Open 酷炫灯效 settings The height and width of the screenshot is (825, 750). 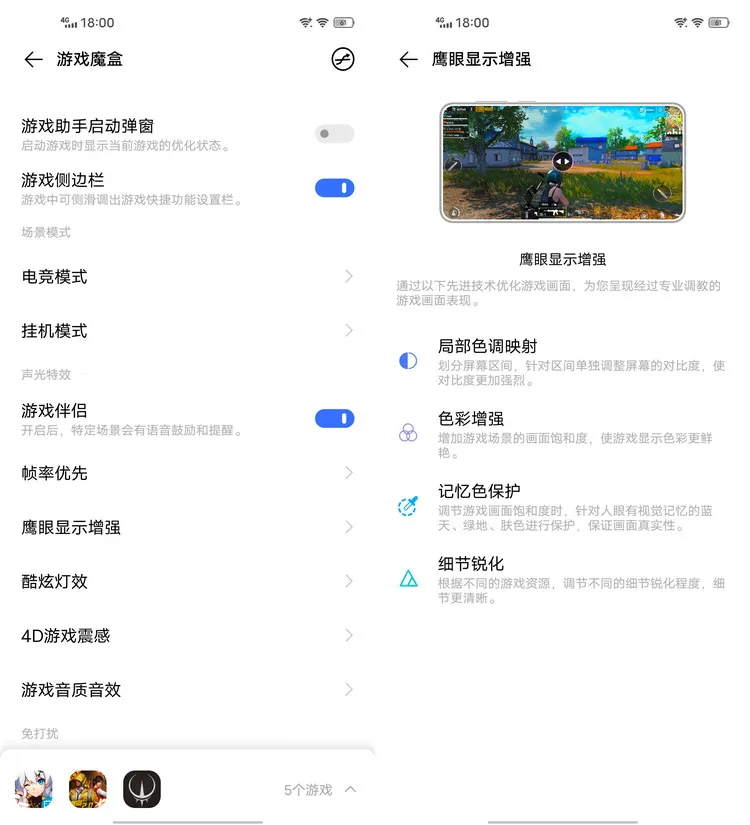pos(187,581)
